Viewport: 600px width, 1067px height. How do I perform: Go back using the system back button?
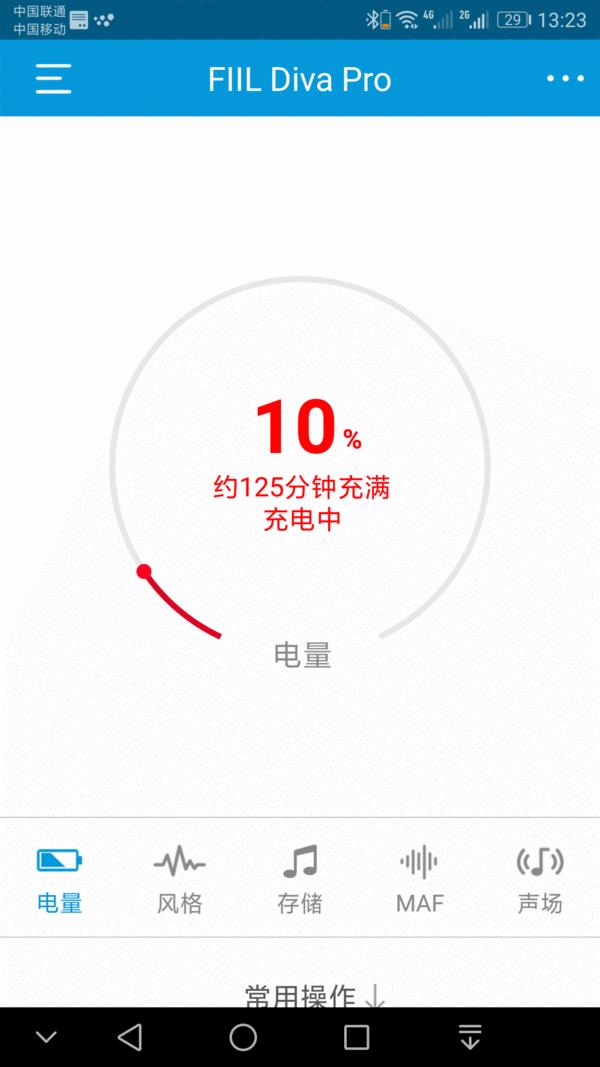click(130, 1037)
